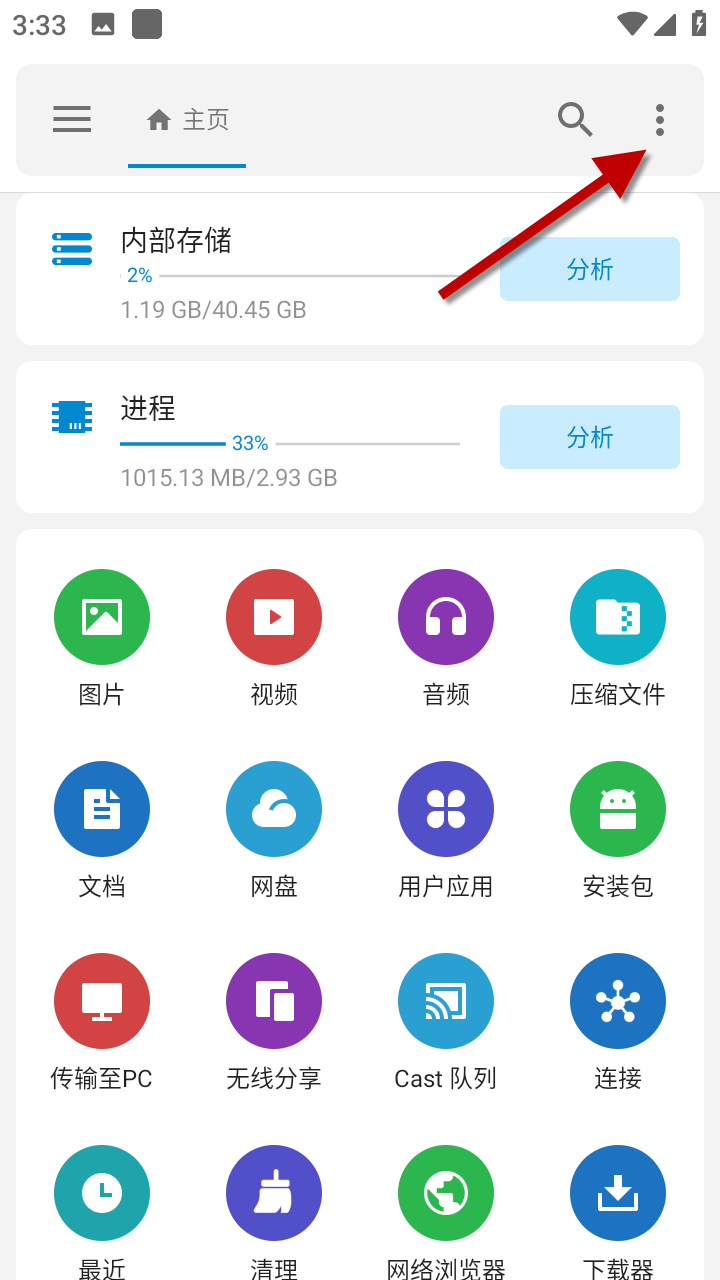720x1280 pixels.
Task: Open Cast 队列
Action: [446, 1001]
